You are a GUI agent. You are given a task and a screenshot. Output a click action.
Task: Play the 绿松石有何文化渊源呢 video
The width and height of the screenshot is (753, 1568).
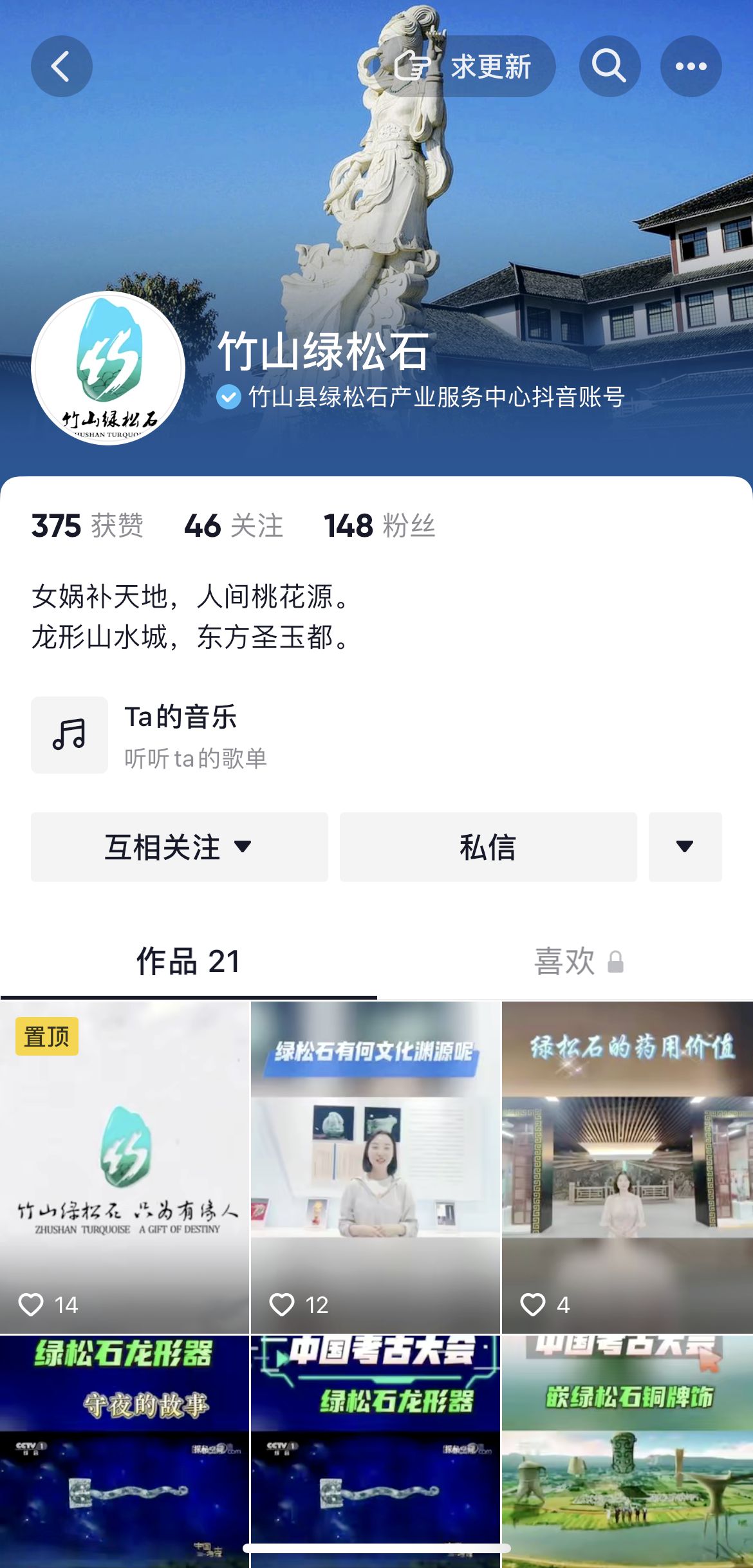(x=375, y=1166)
